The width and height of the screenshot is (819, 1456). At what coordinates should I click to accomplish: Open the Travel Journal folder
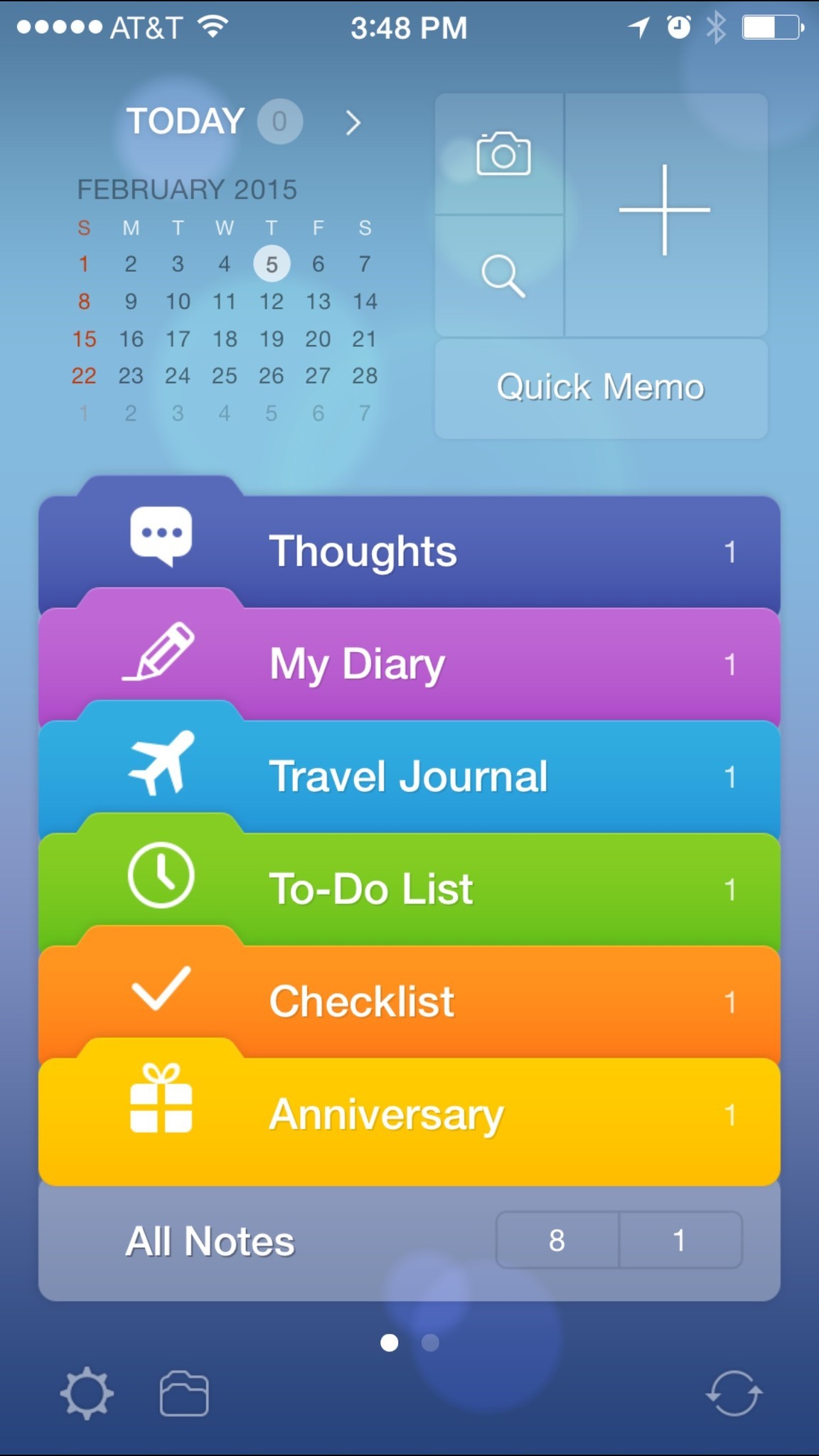click(x=409, y=776)
